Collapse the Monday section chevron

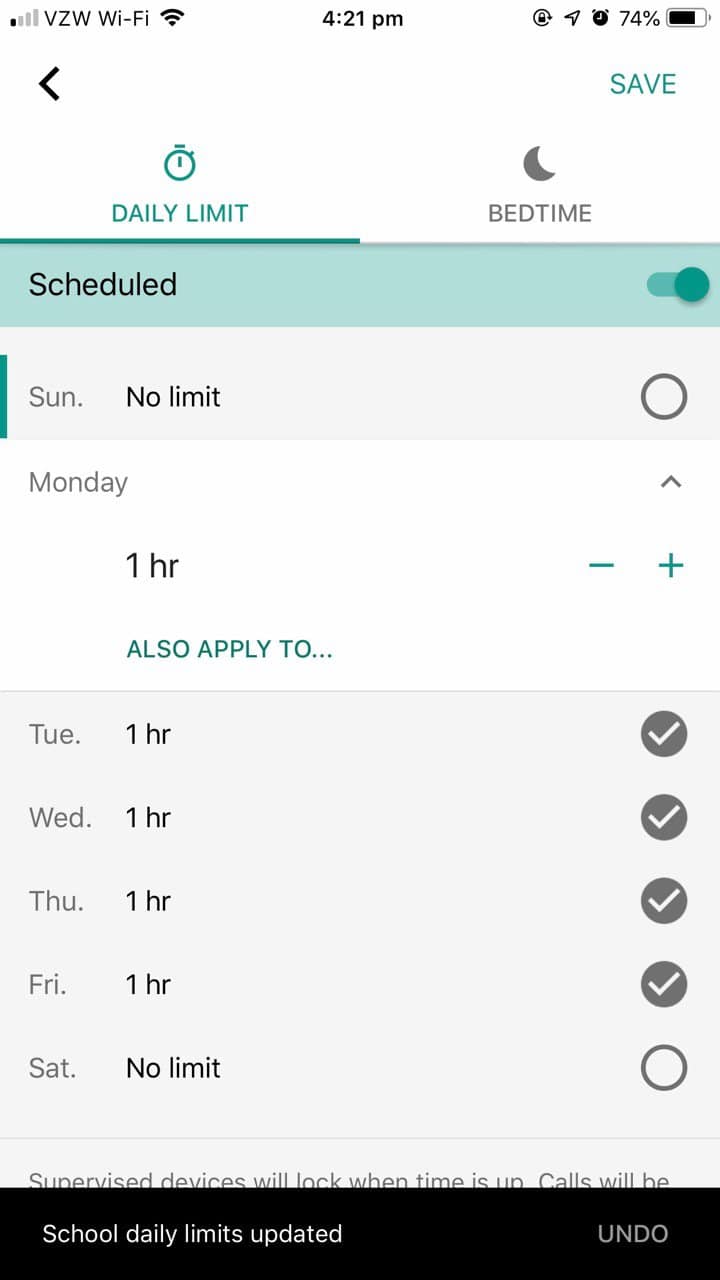pos(670,481)
